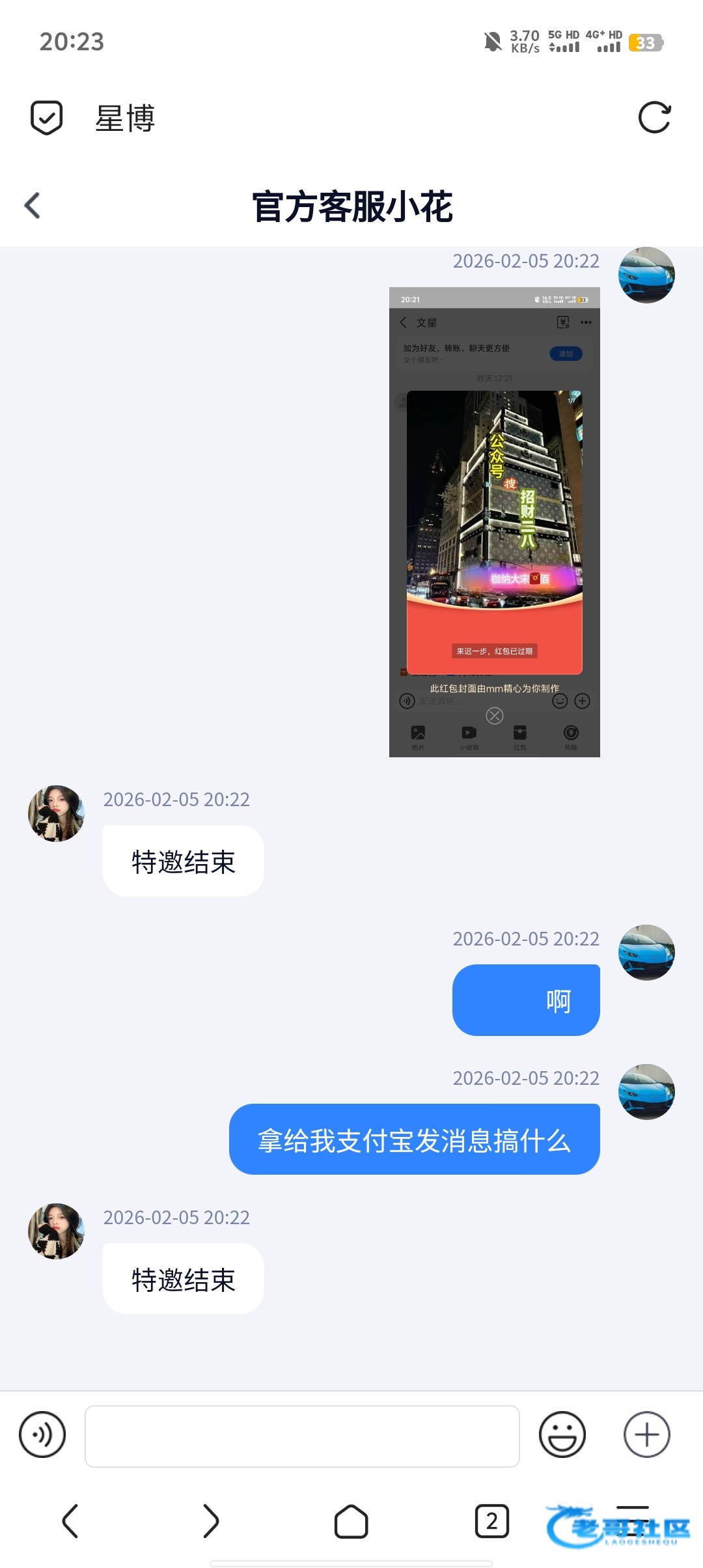
Task: Open the customer service agent's avatar
Action: pos(56,813)
